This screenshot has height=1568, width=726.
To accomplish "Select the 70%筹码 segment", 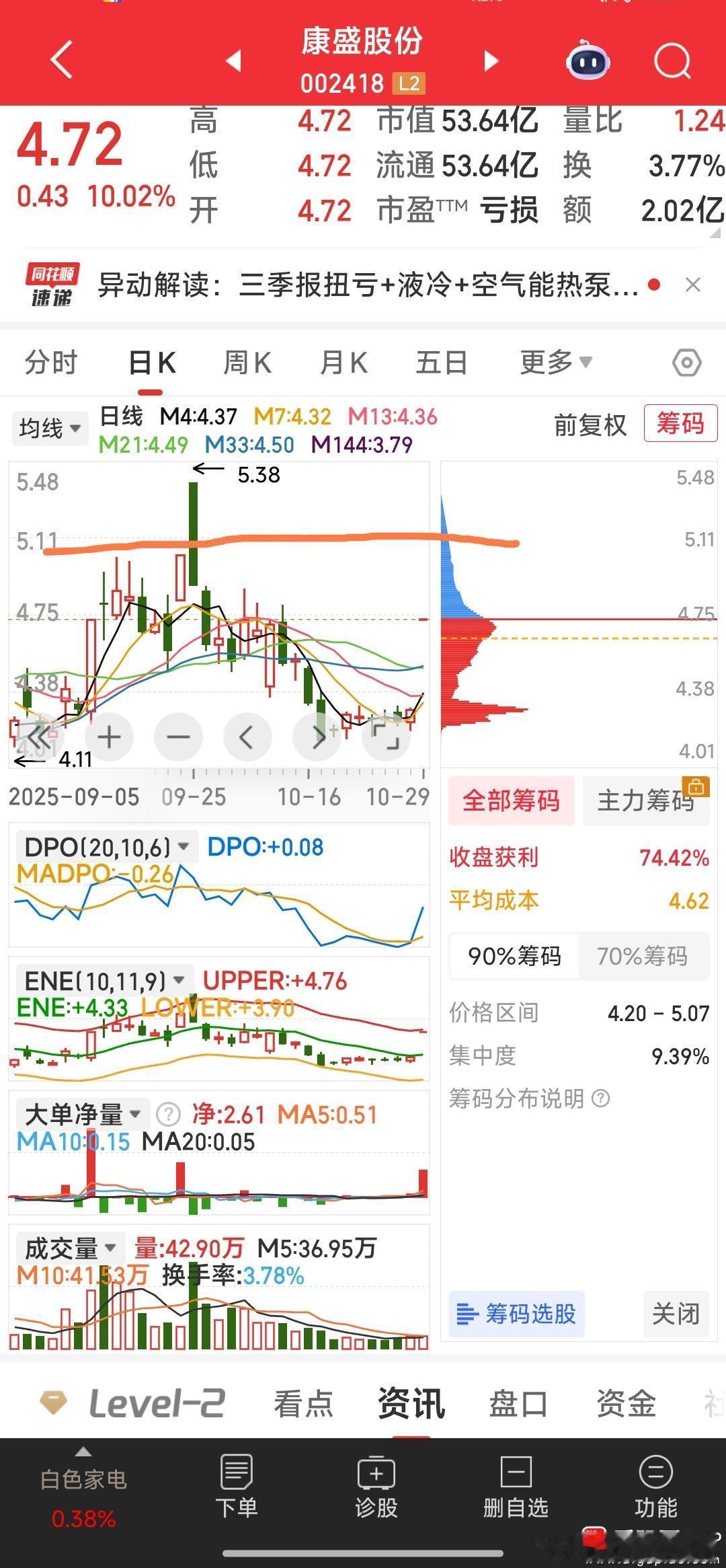I will tap(642, 956).
